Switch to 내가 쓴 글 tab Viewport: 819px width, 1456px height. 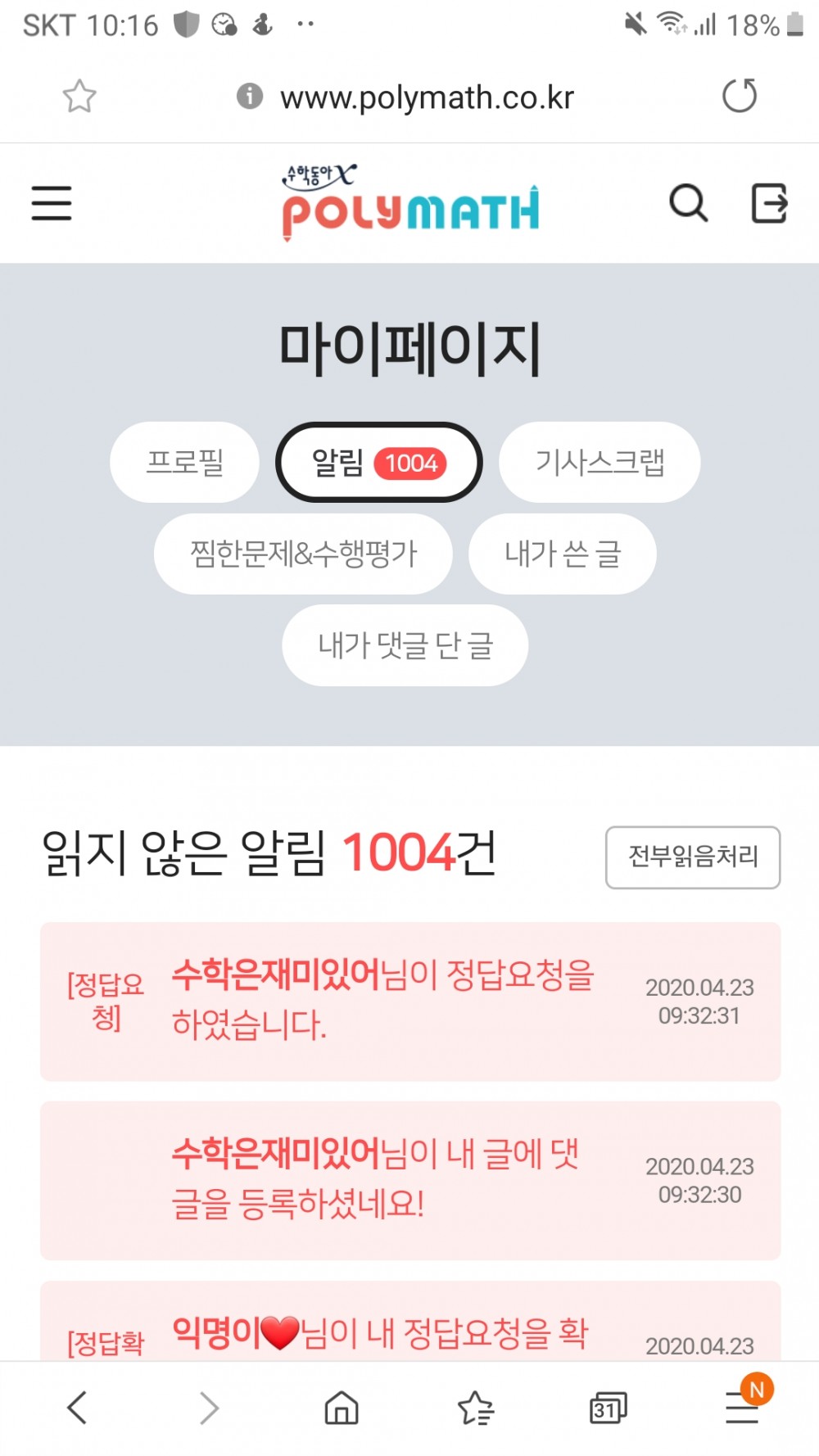click(x=563, y=554)
